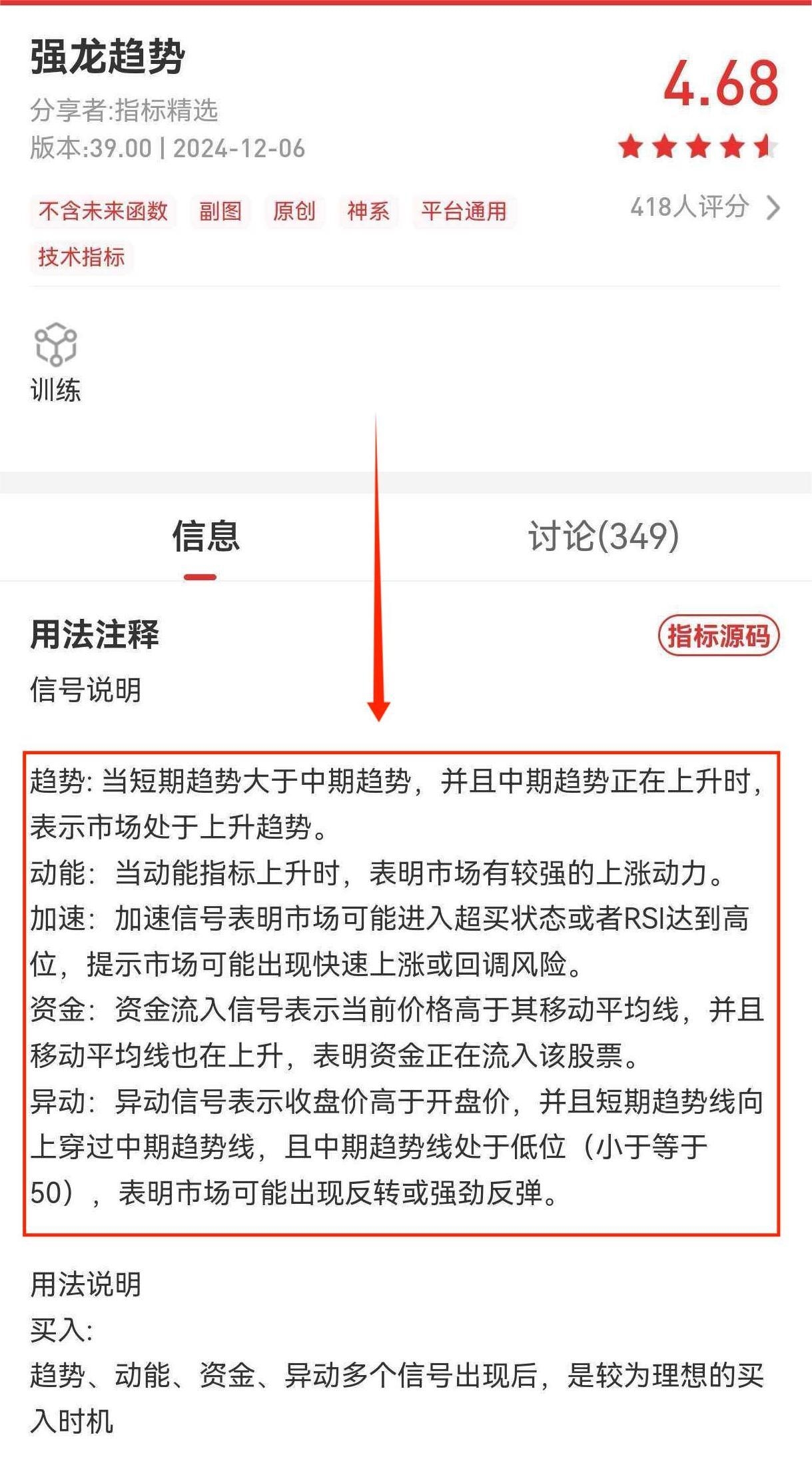Tap the 平台通用 tag
The height and width of the screenshot is (1465, 812).
[x=464, y=212]
